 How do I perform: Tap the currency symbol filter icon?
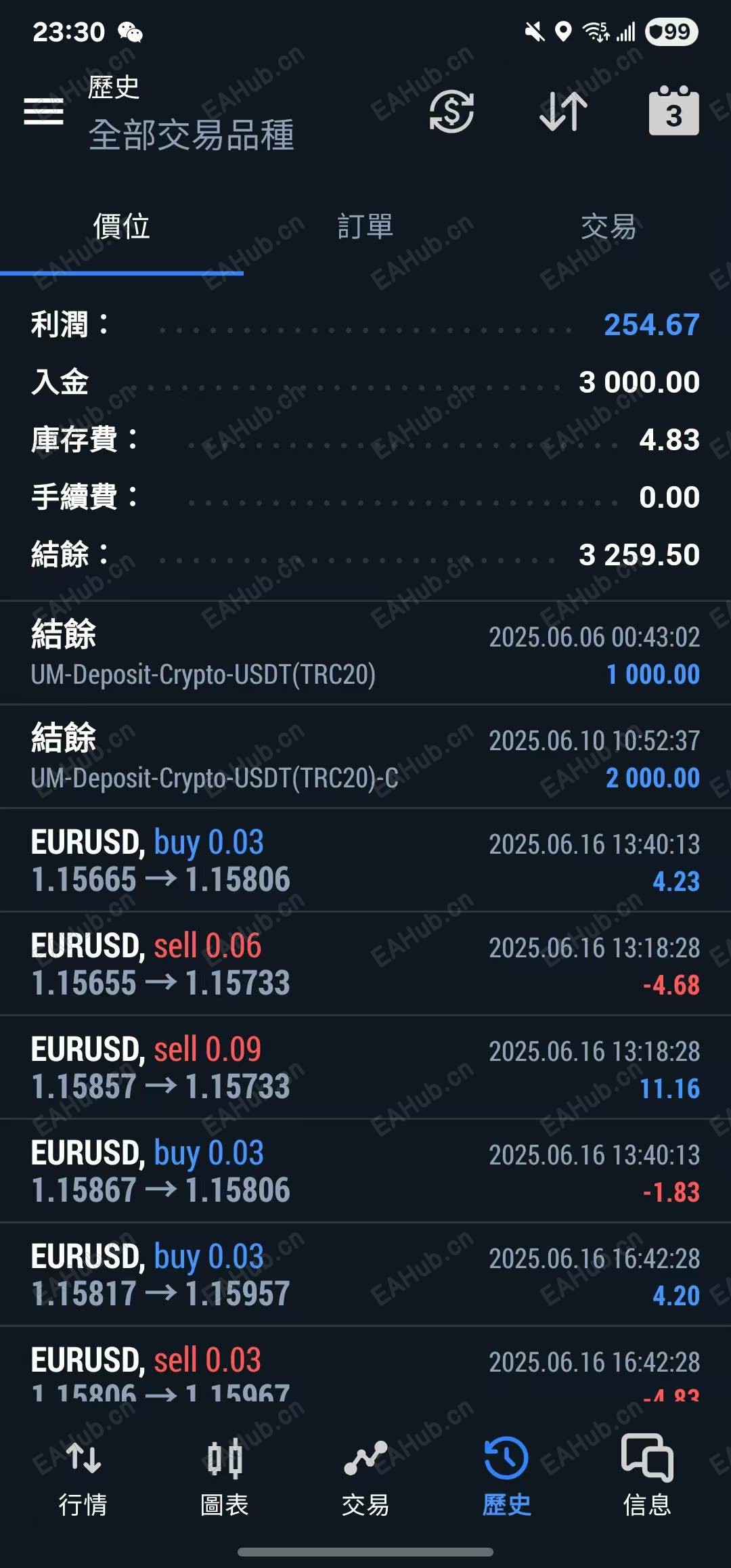pos(451,111)
